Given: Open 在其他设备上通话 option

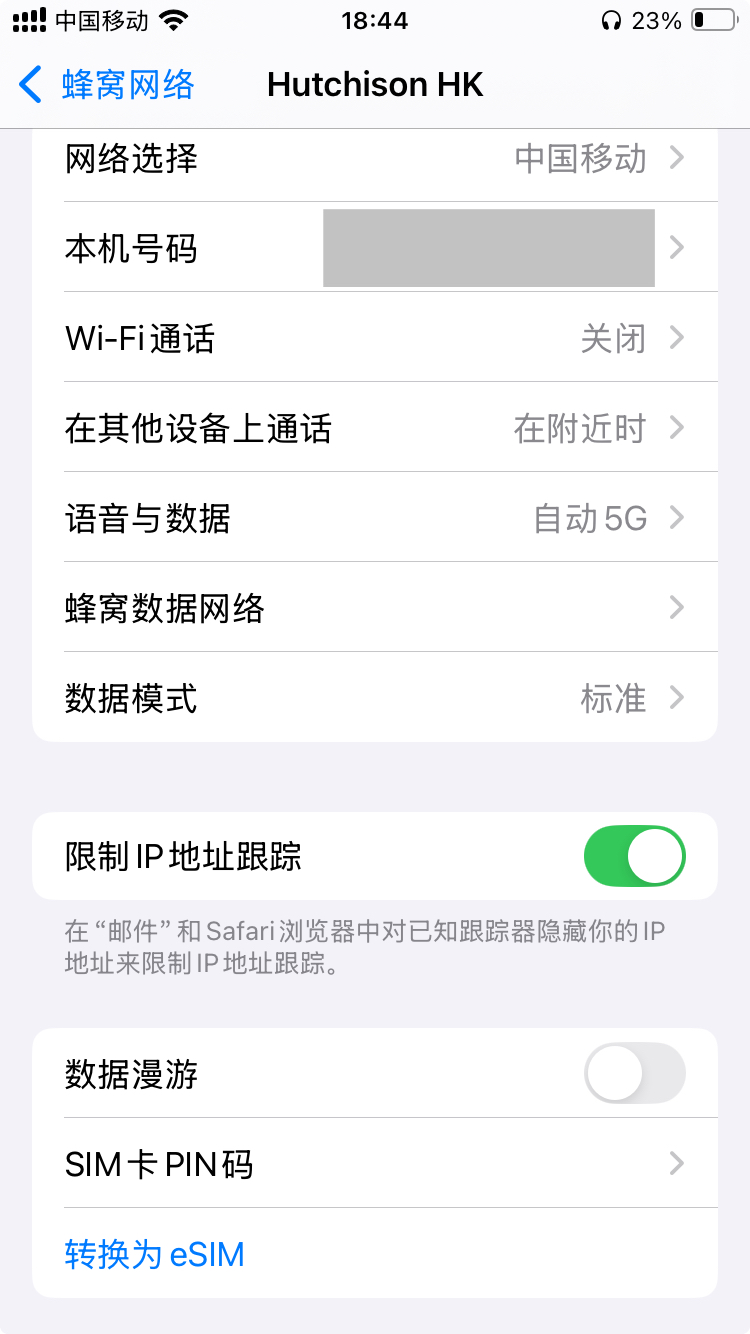Looking at the screenshot, I should [375, 427].
